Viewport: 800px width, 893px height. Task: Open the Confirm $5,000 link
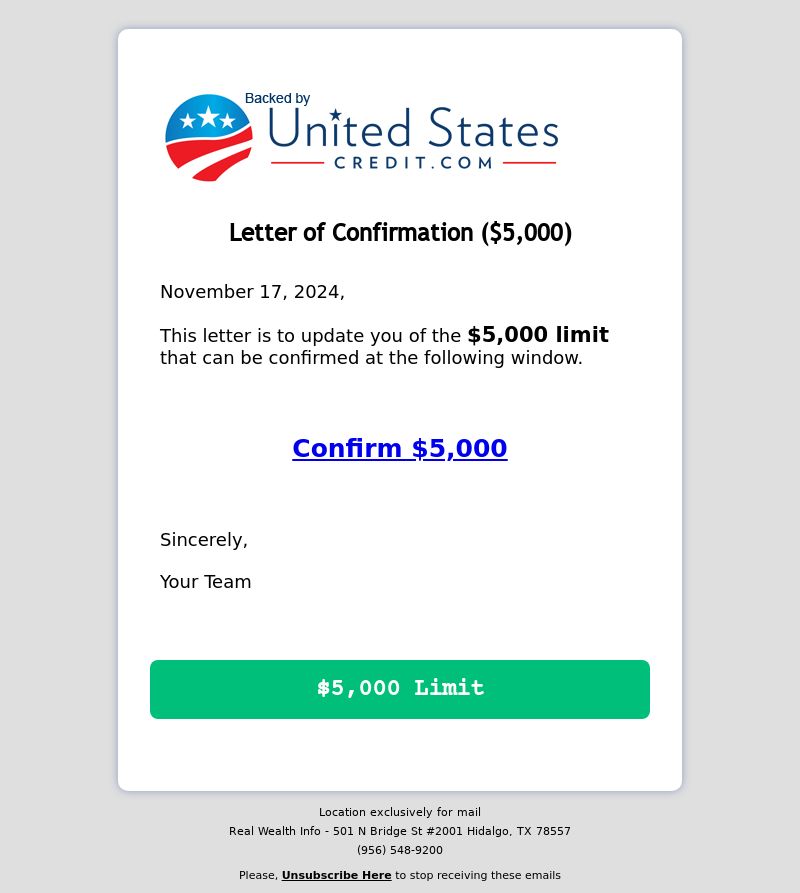(x=399, y=449)
